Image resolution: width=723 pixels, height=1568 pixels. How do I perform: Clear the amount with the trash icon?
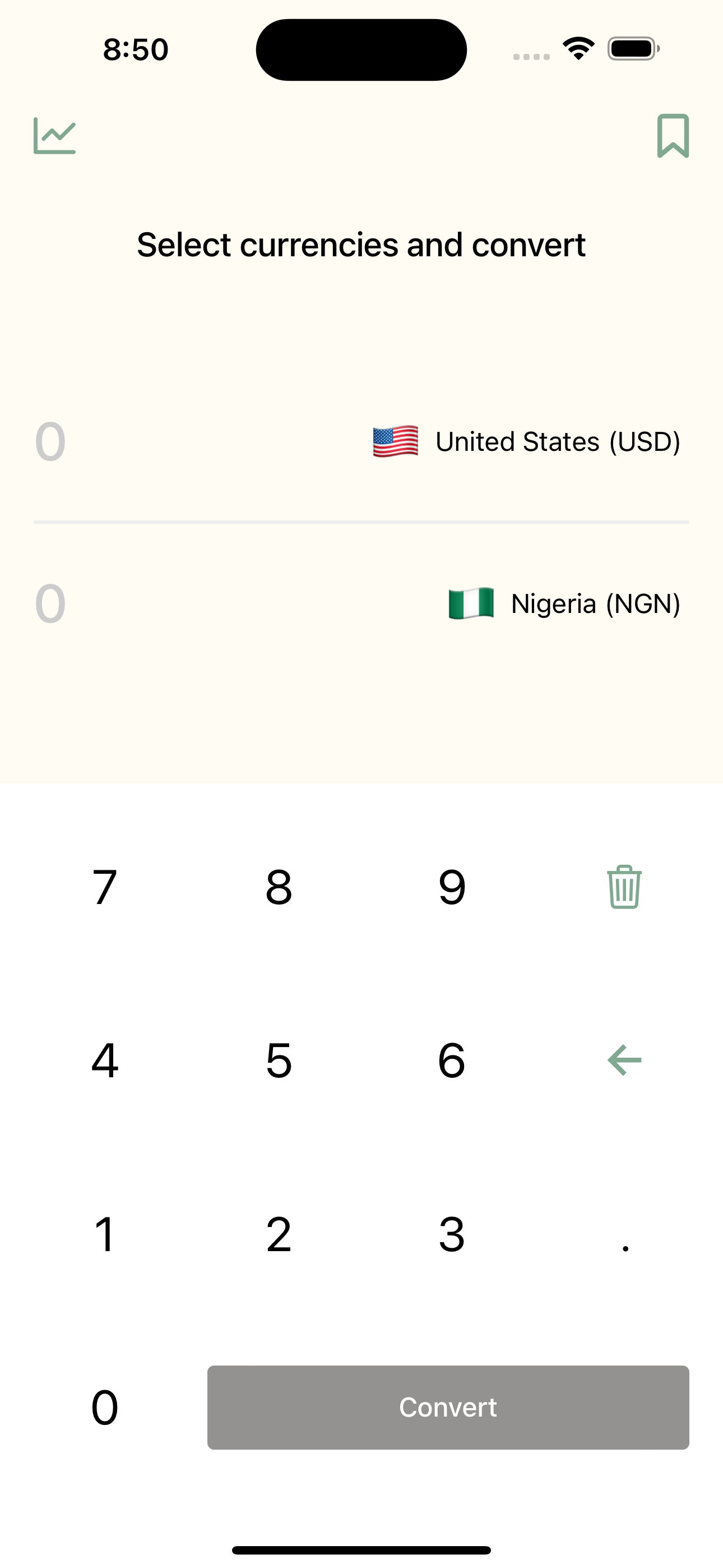(624, 887)
